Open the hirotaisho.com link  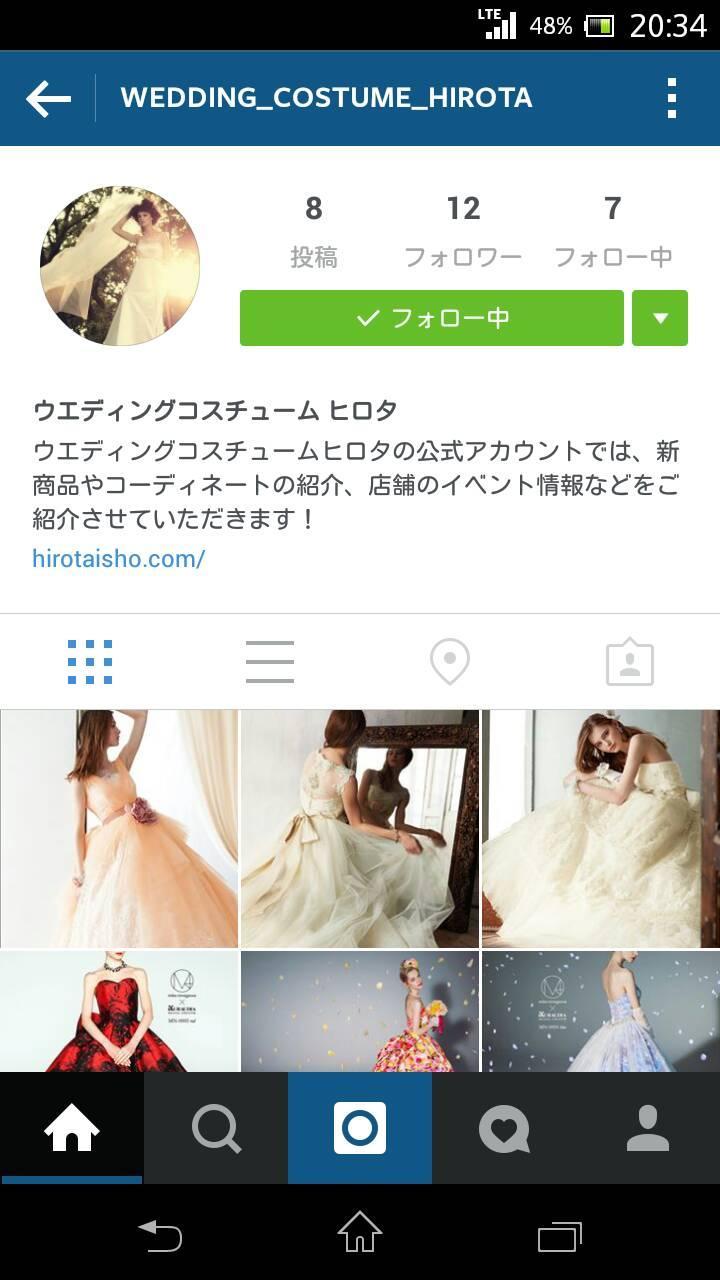[x=119, y=558]
